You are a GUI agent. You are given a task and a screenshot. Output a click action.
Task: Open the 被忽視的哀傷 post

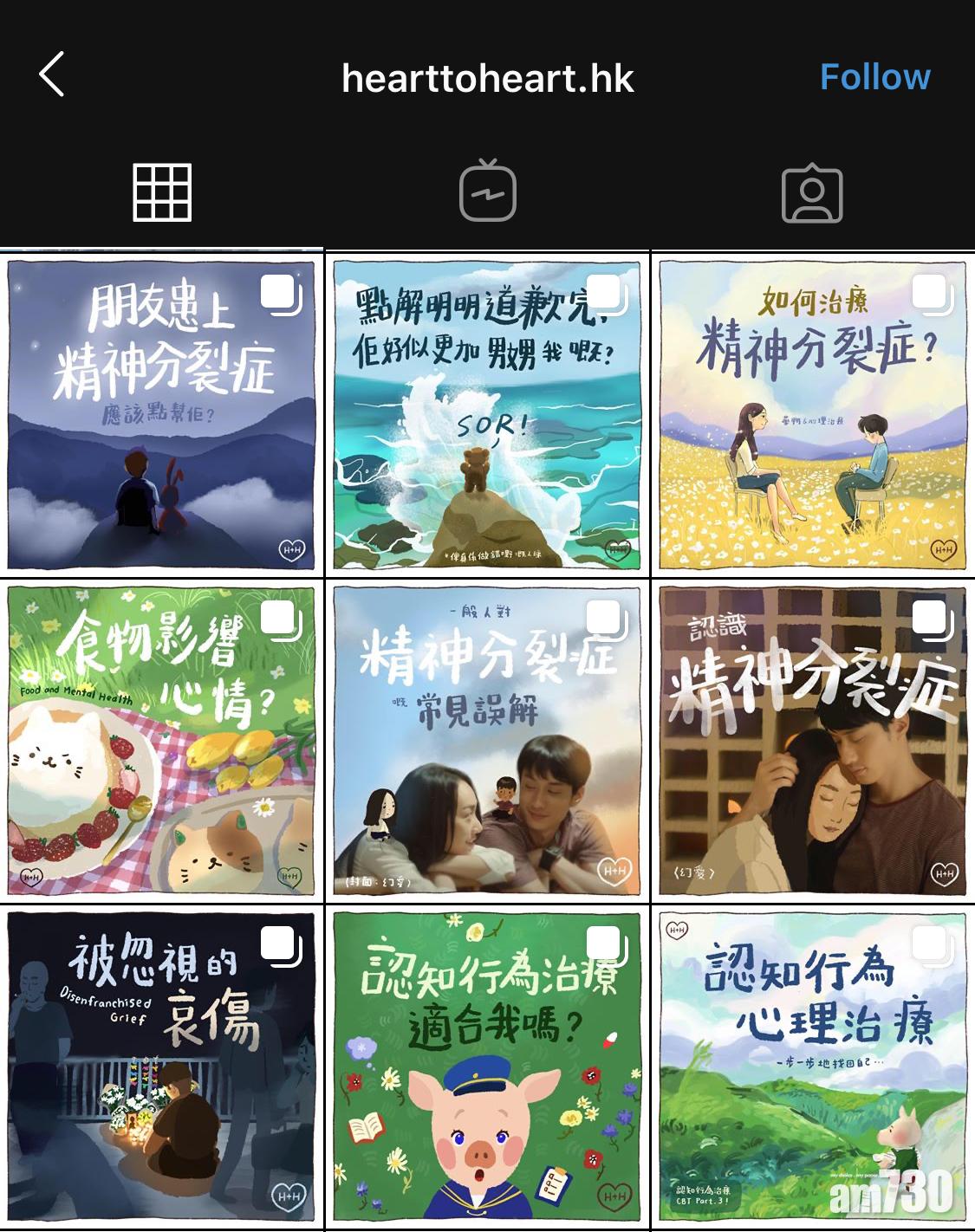tap(161, 1067)
